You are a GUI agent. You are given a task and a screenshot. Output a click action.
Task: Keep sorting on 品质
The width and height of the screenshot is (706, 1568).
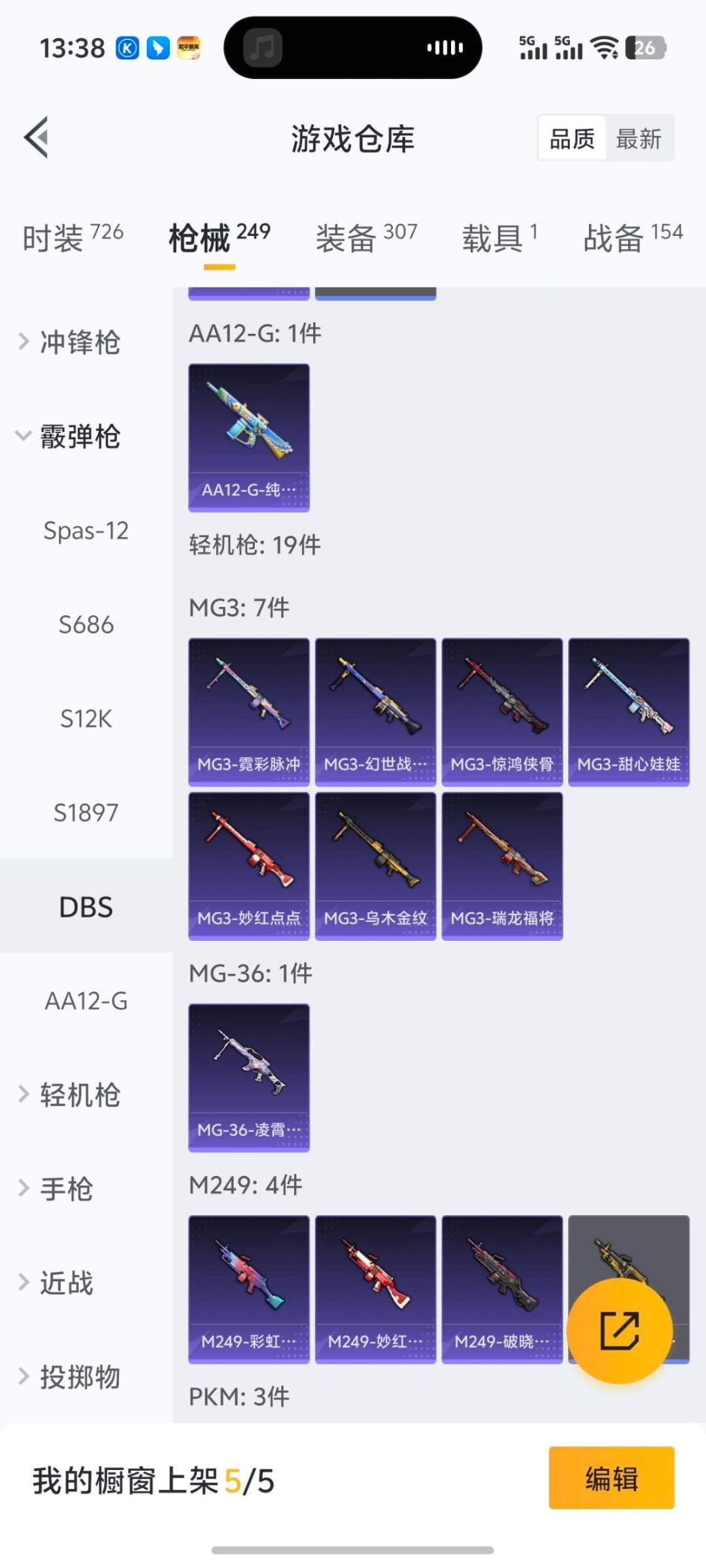(571, 138)
